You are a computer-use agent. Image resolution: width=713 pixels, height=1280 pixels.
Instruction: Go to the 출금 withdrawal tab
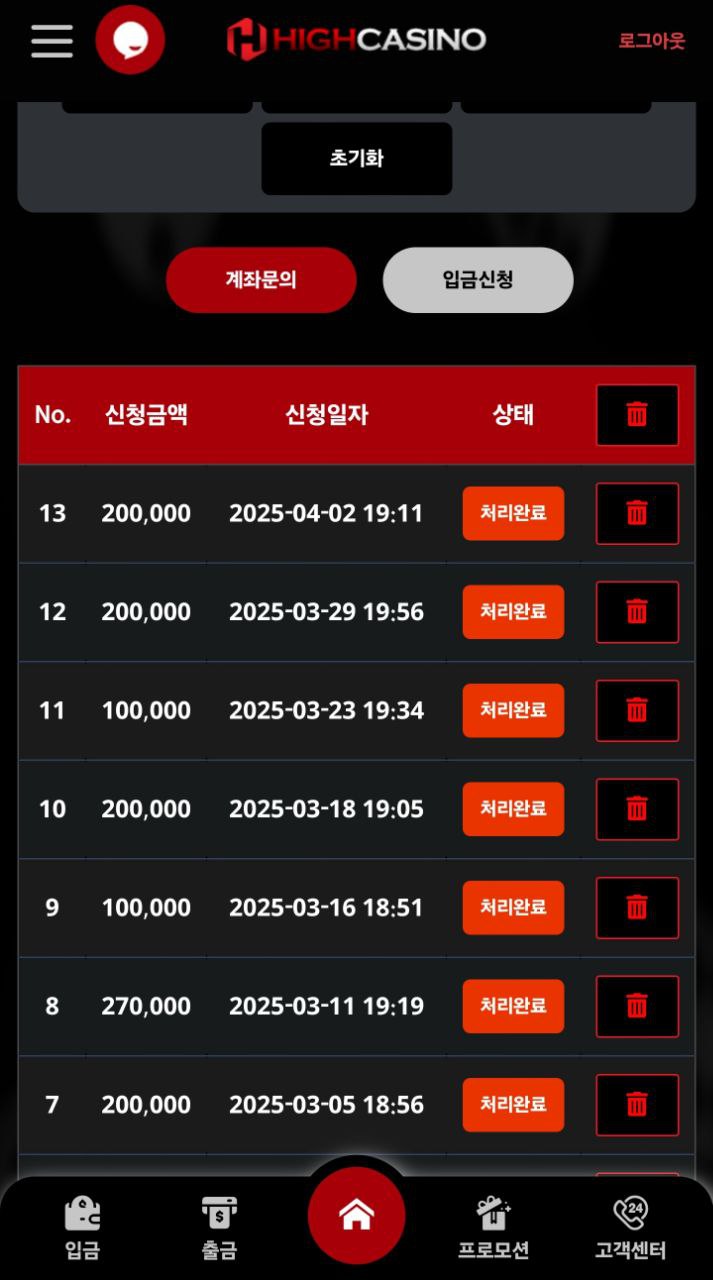tap(219, 1228)
